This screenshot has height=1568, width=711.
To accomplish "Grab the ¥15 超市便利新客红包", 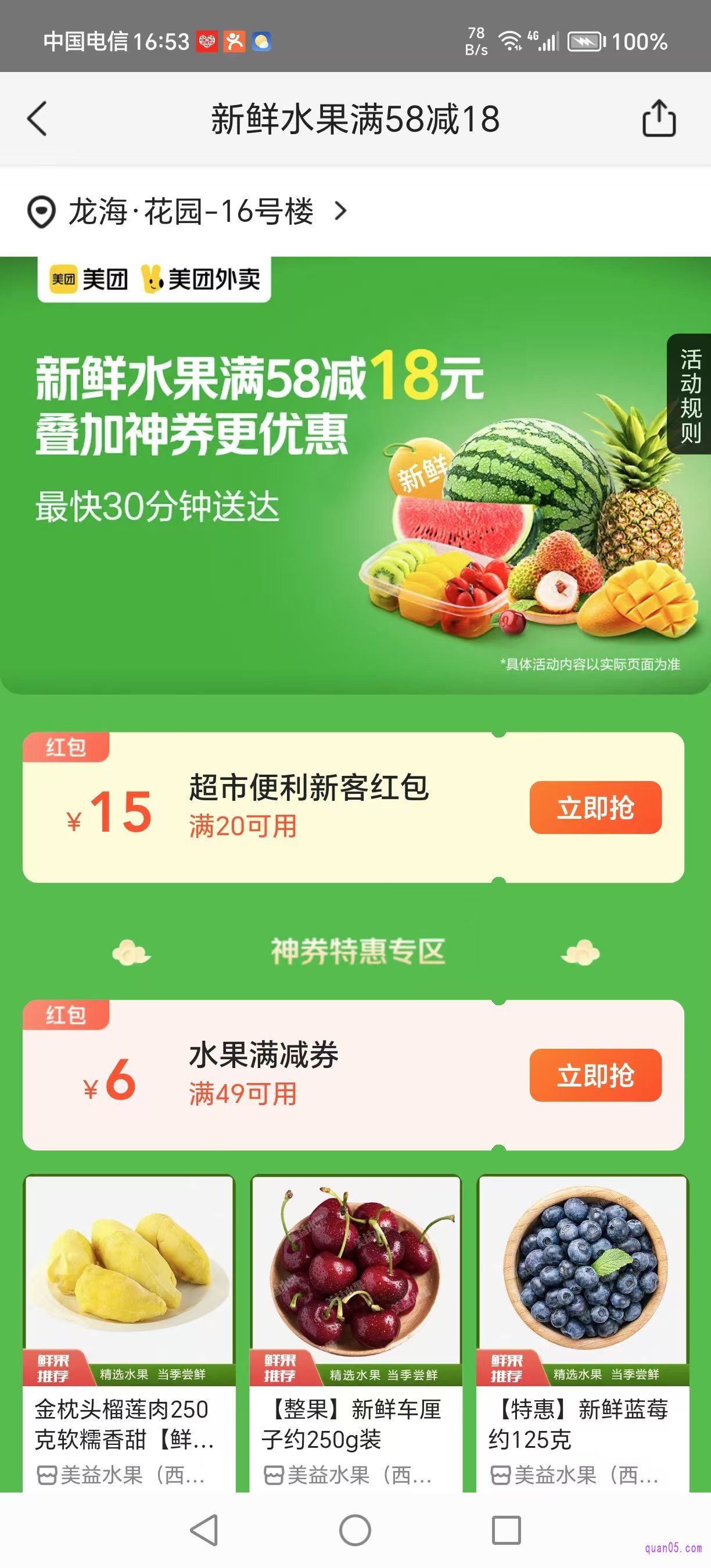I will click(595, 808).
